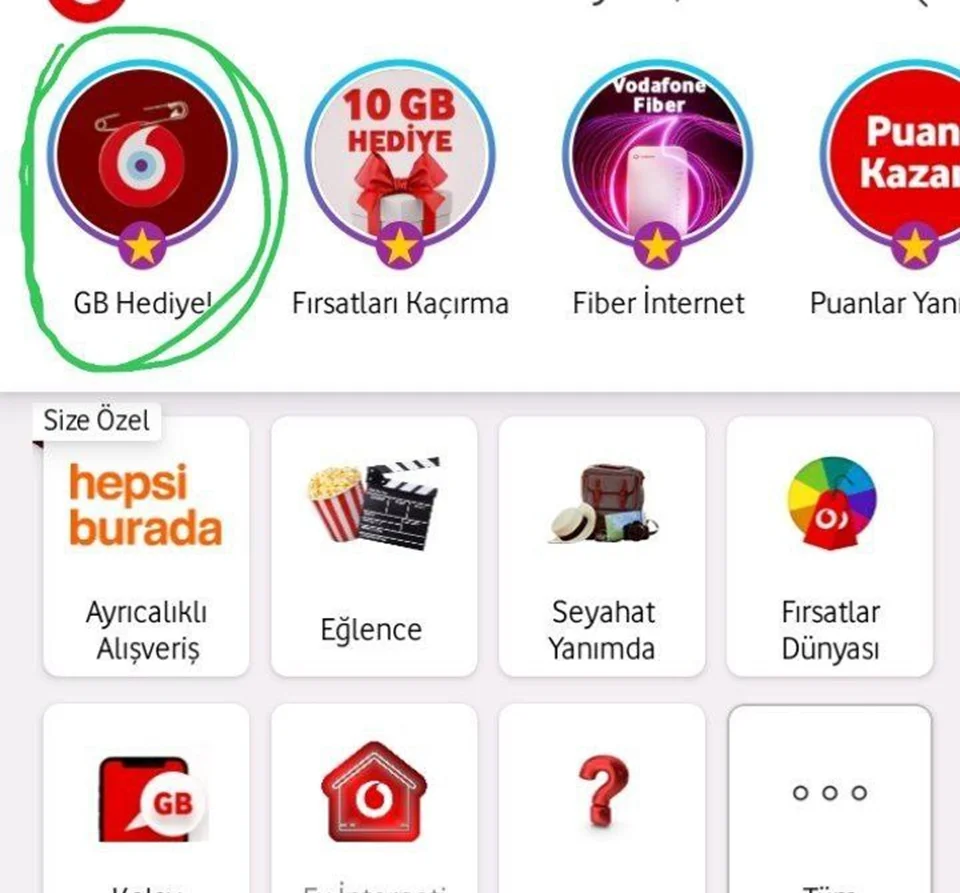Tap the red phone GB tile
Viewport: 960px width, 893px height.
point(146,798)
